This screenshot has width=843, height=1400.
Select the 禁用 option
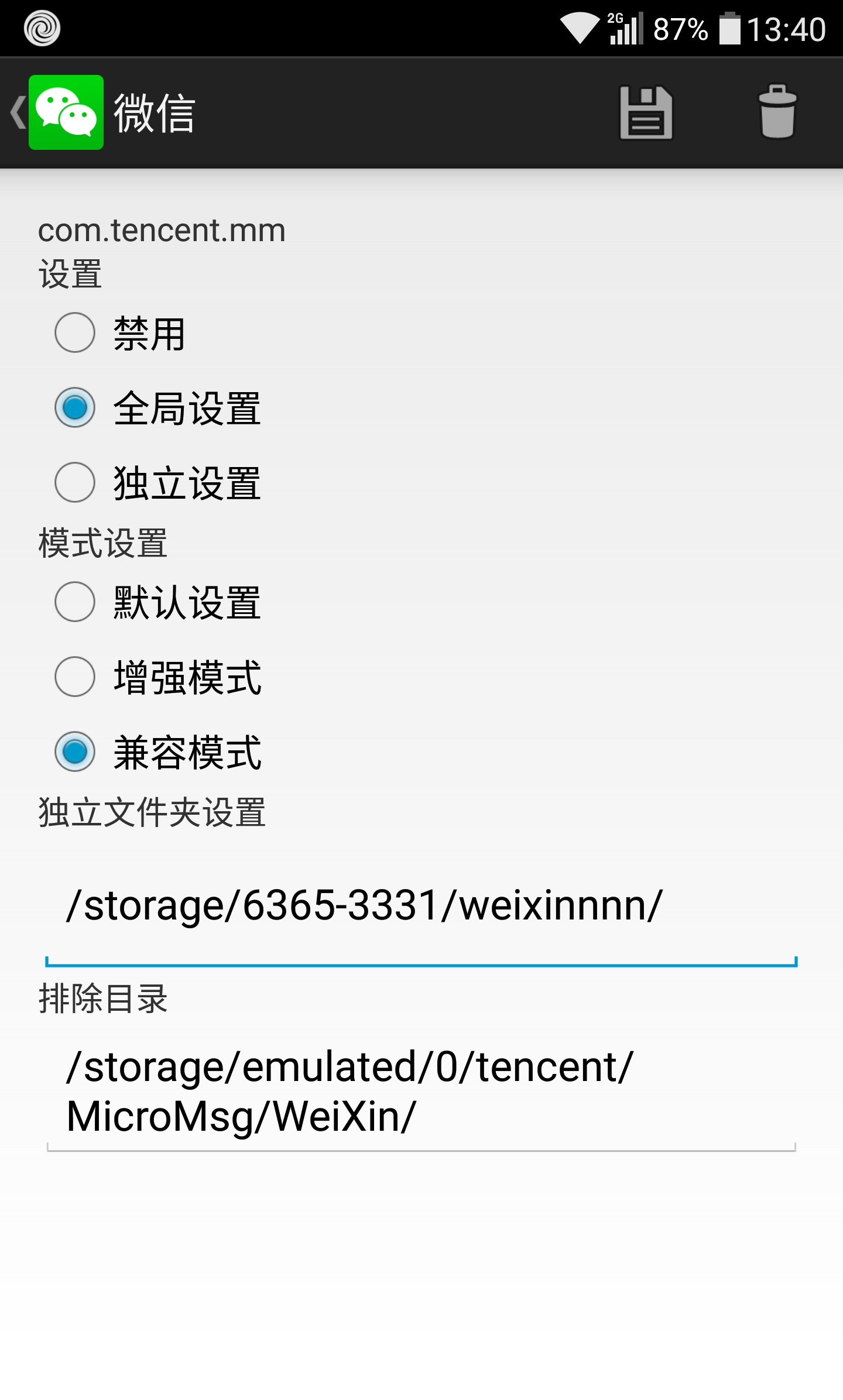pyautogui.click(x=75, y=333)
